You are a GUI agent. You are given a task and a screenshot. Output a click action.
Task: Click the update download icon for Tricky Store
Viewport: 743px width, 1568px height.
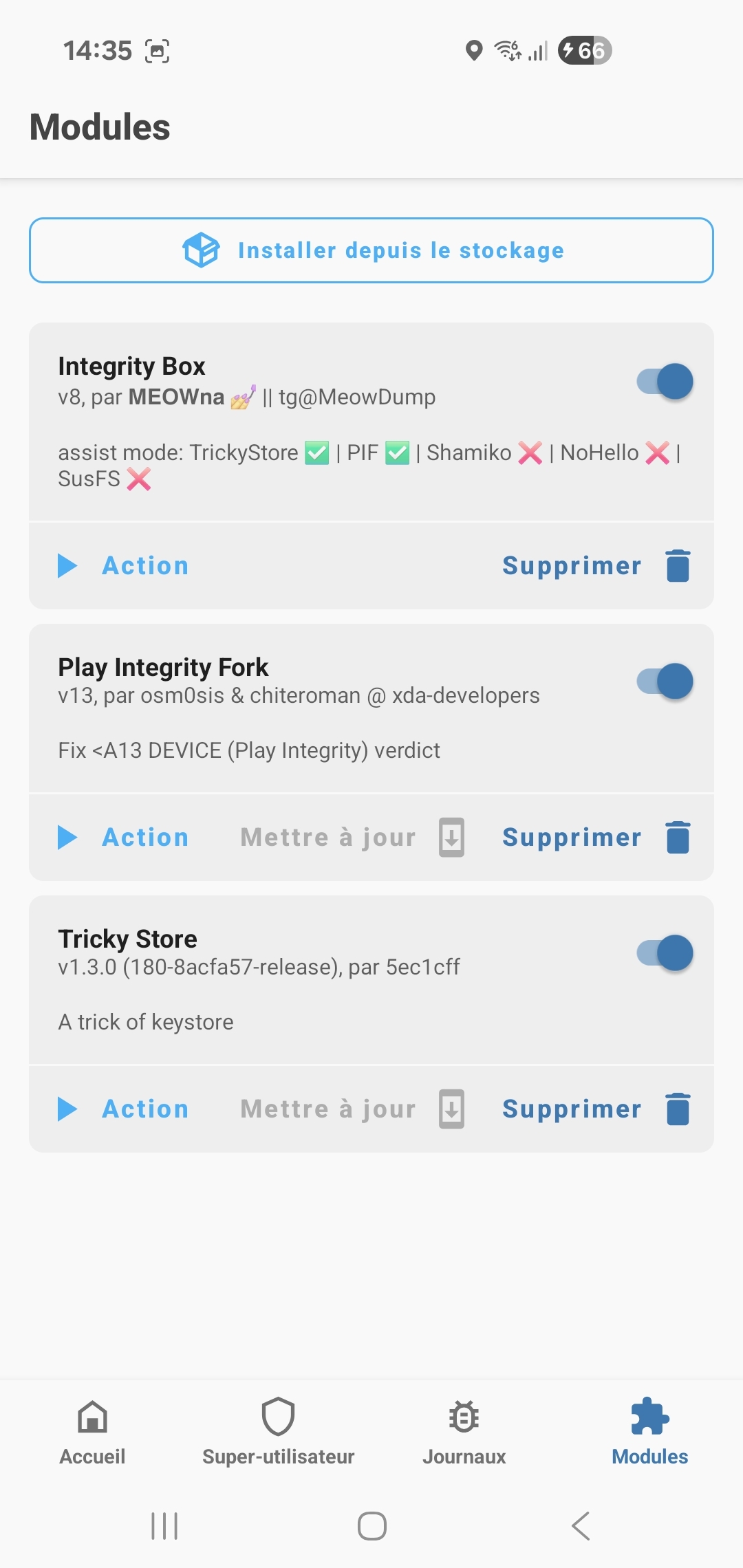tap(451, 1109)
